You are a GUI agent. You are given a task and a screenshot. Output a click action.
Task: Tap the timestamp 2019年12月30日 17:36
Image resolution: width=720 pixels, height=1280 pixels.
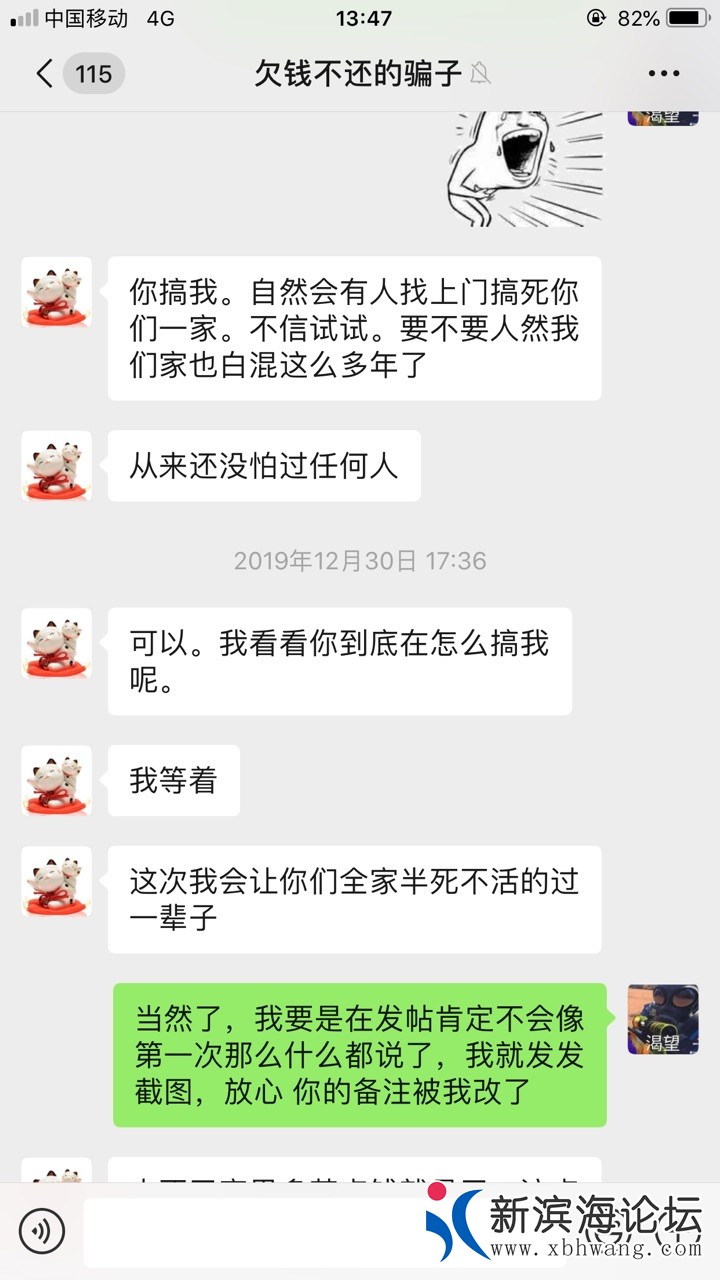360,562
